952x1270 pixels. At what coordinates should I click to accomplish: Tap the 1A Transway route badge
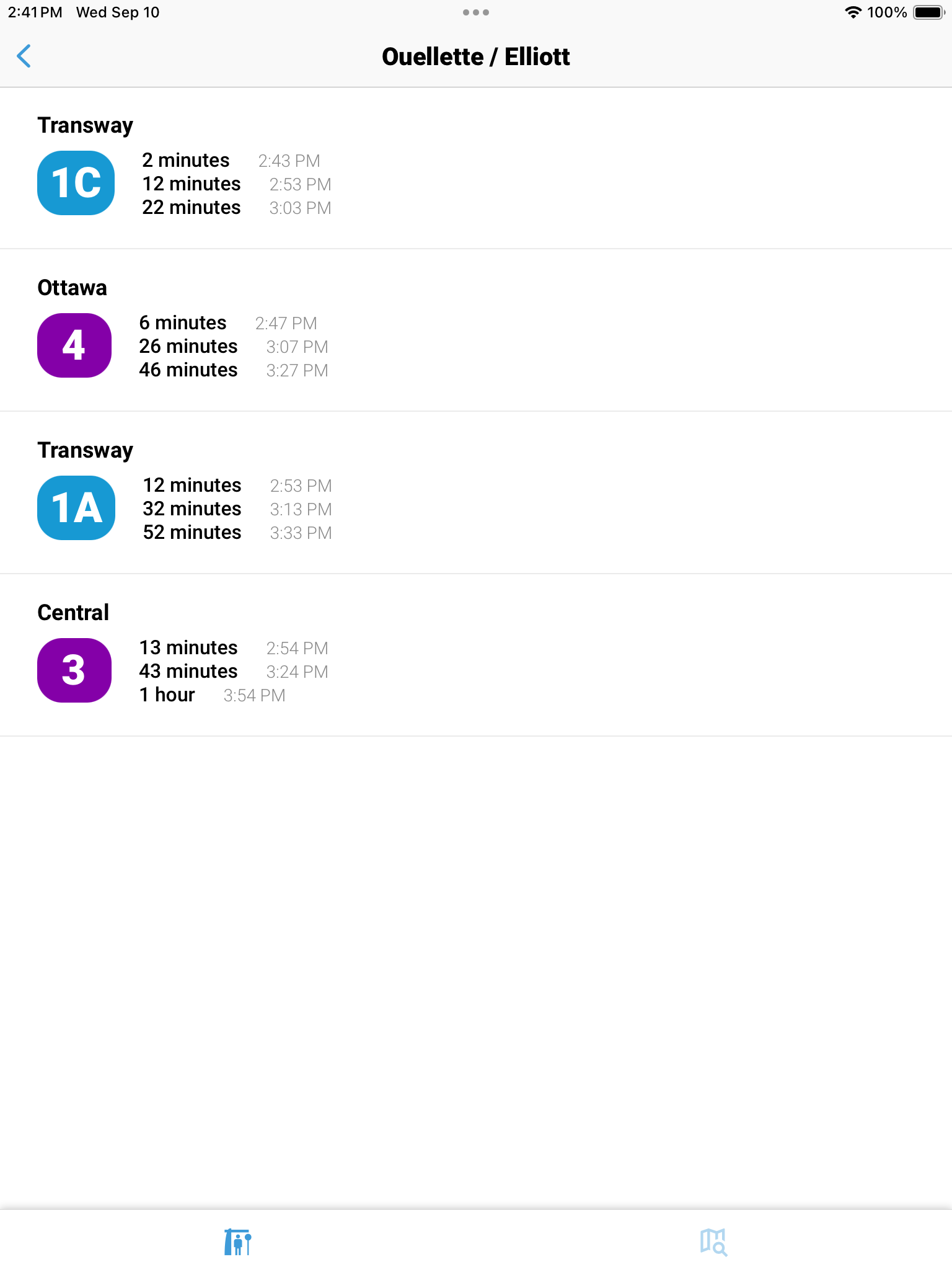click(76, 508)
